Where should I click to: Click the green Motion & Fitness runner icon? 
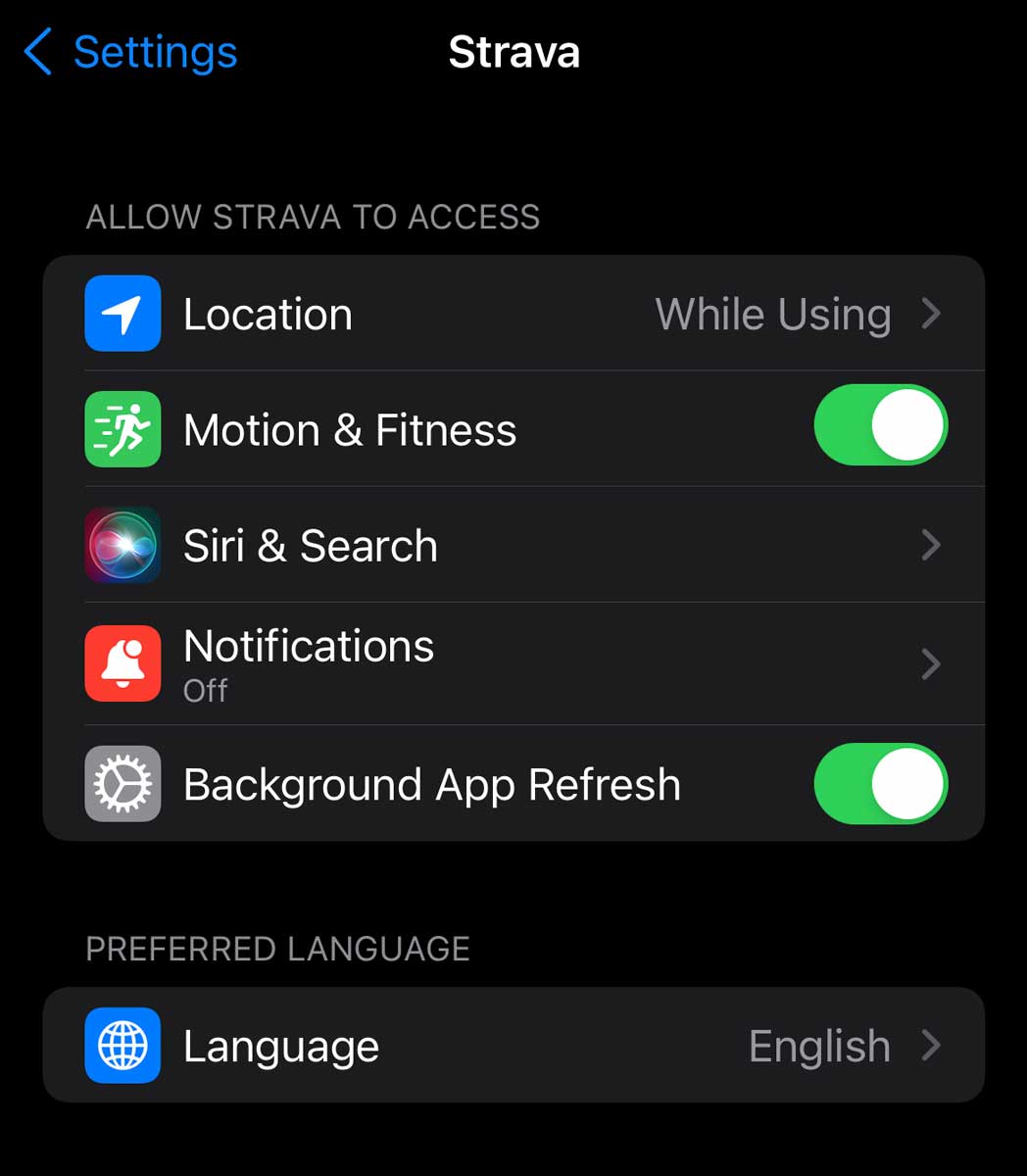122,428
